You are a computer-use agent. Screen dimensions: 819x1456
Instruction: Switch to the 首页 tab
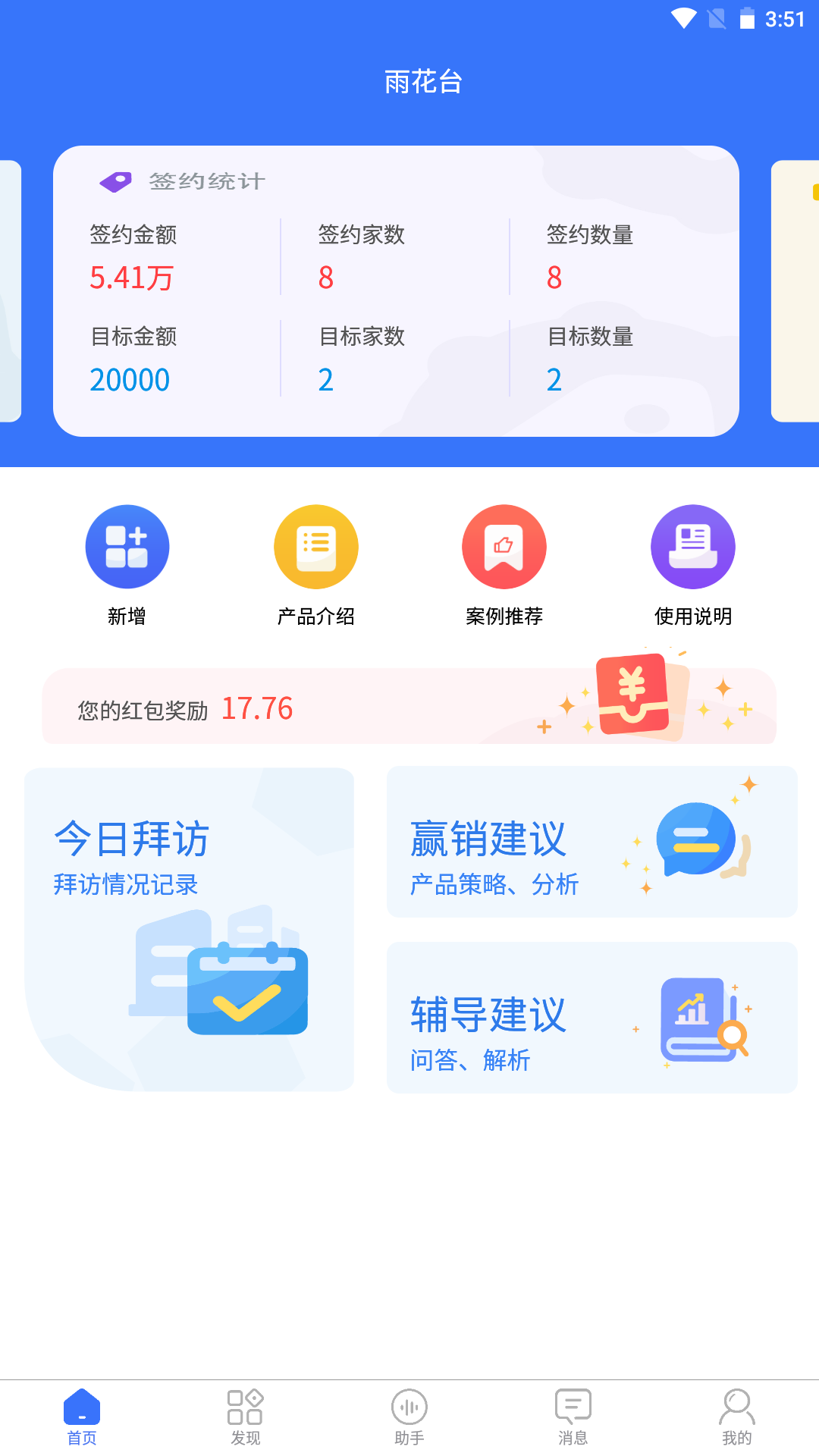[x=82, y=1417]
